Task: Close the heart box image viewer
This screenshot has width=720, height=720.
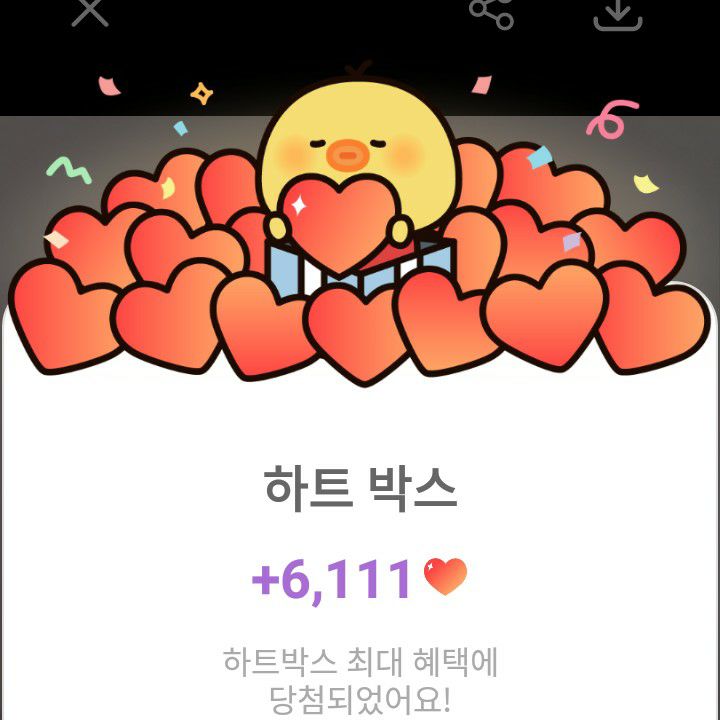Action: (90, 11)
